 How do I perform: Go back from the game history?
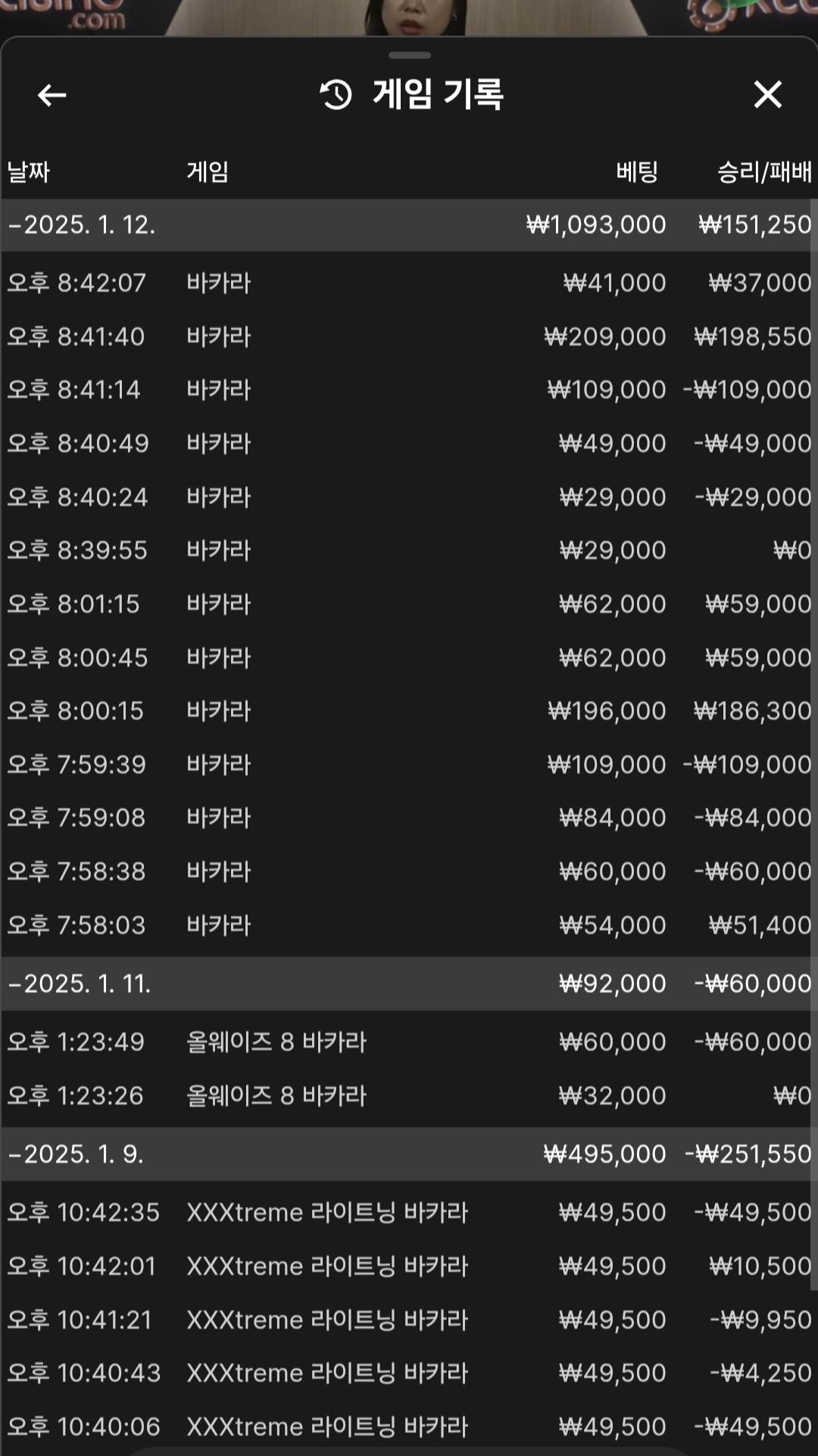click(x=52, y=95)
